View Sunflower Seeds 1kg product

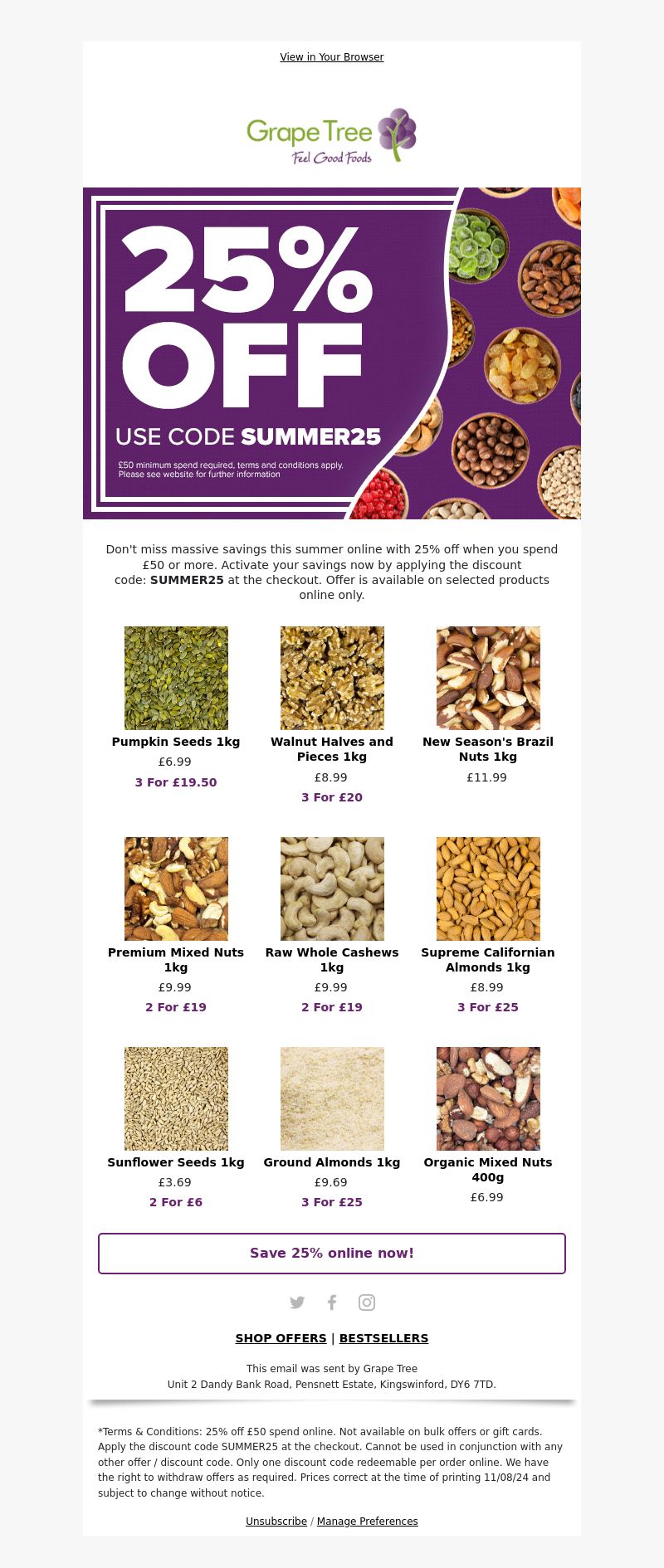[176, 1098]
